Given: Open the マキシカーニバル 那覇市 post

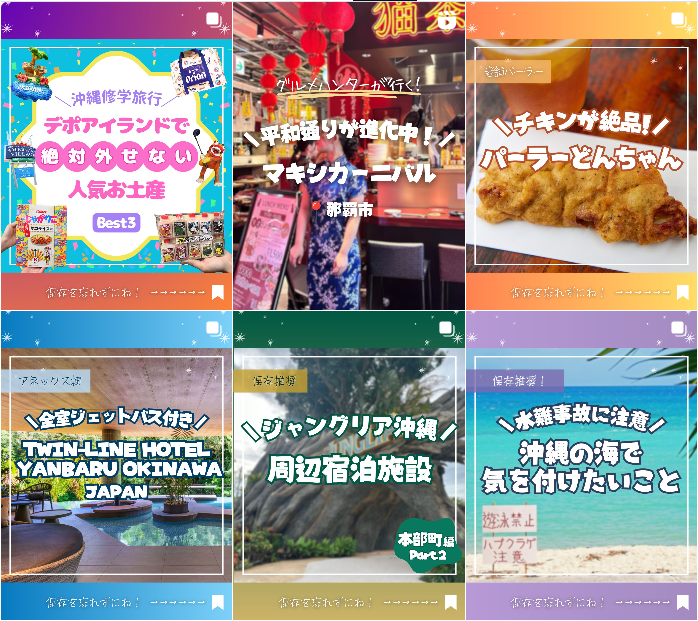Looking at the screenshot, I should (348, 155).
